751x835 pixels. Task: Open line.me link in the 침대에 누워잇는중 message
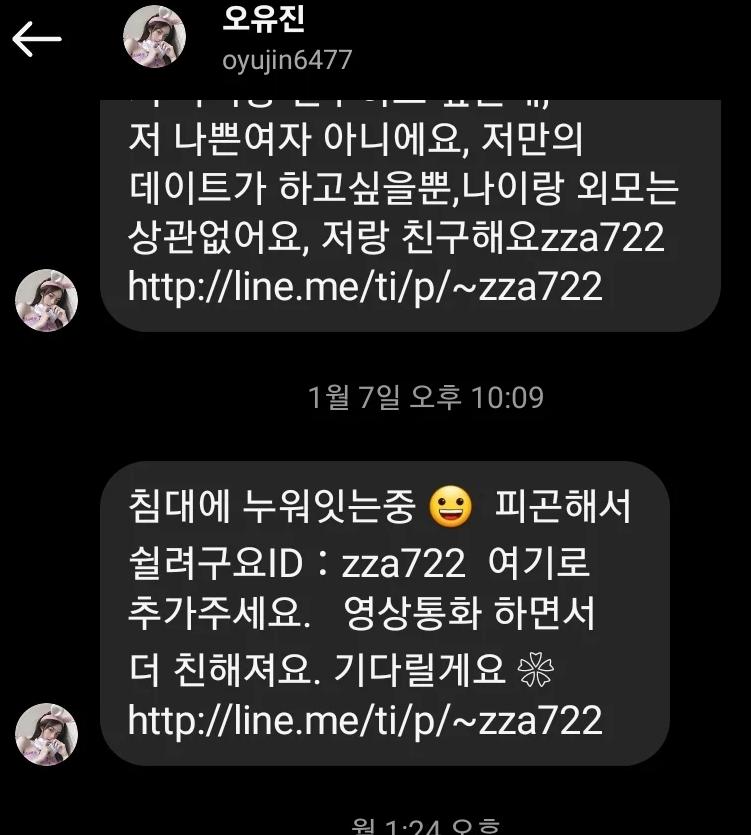click(x=365, y=719)
